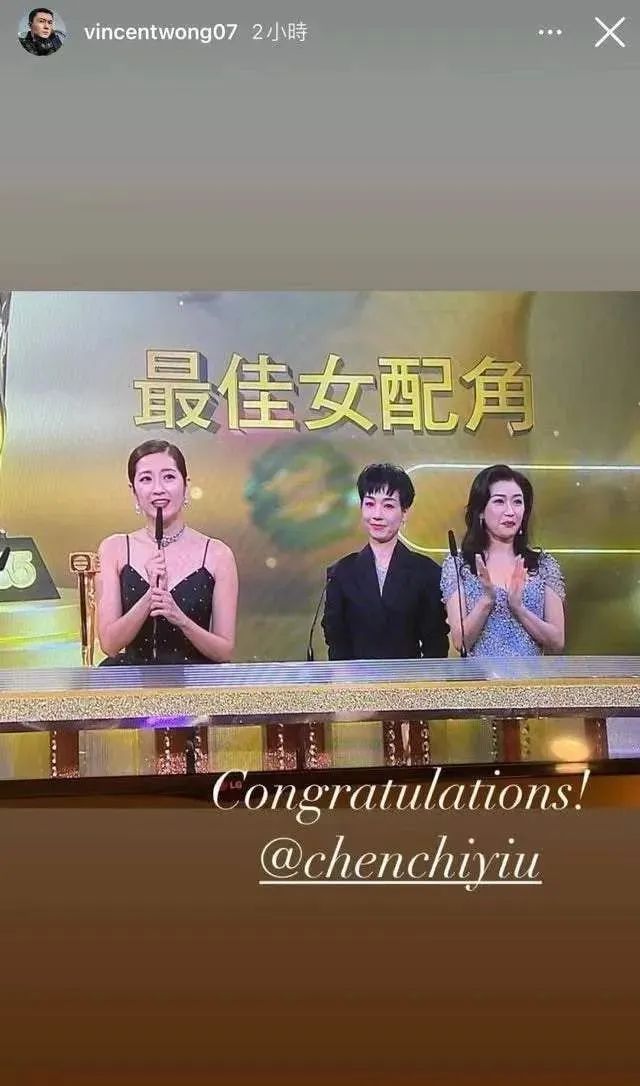
Task: Close the story viewer
Action: point(610,32)
